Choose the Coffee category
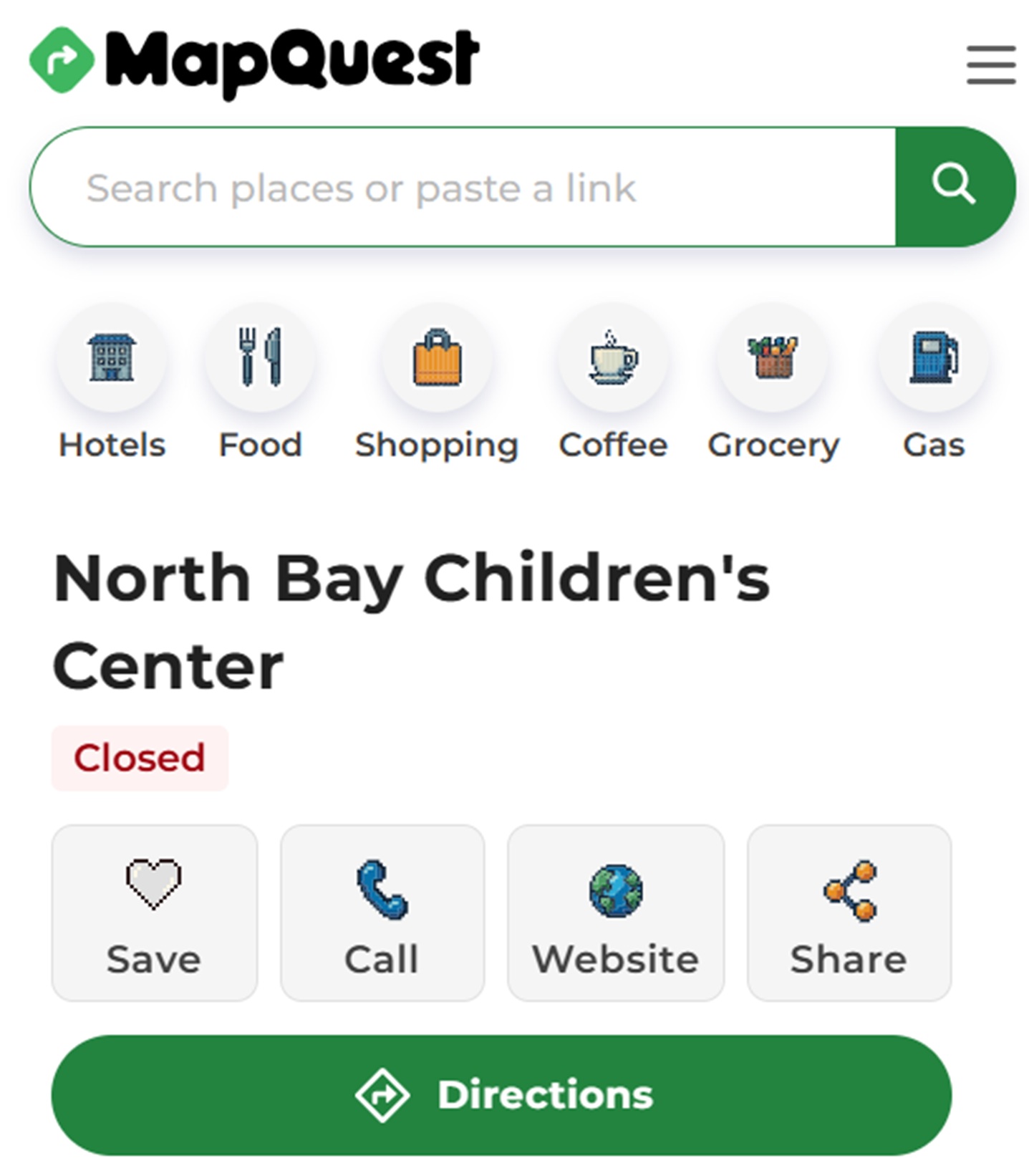This screenshot has height=1176, width=1029. pyautogui.click(x=613, y=359)
